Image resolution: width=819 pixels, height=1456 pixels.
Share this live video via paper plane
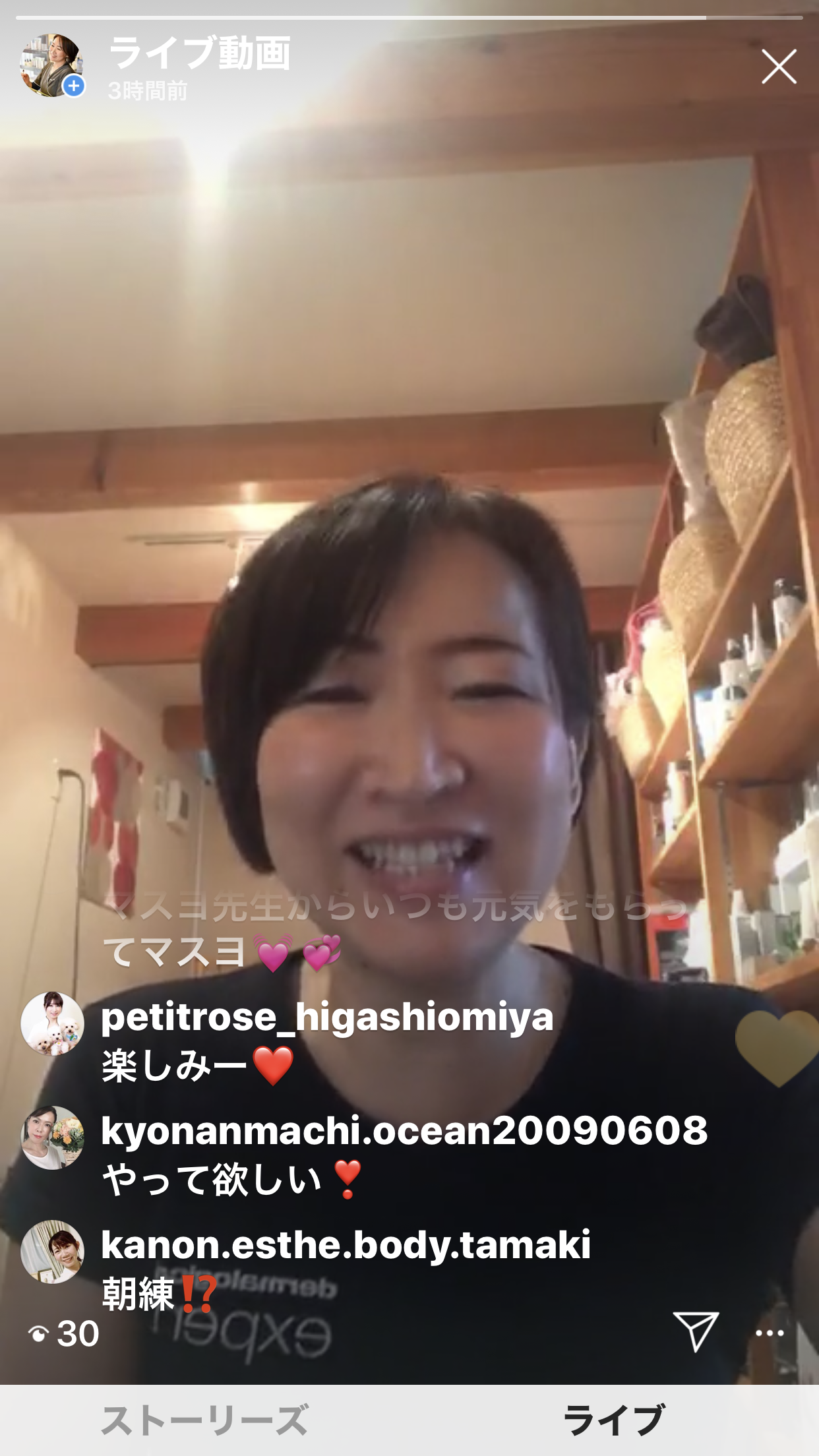point(695,1331)
